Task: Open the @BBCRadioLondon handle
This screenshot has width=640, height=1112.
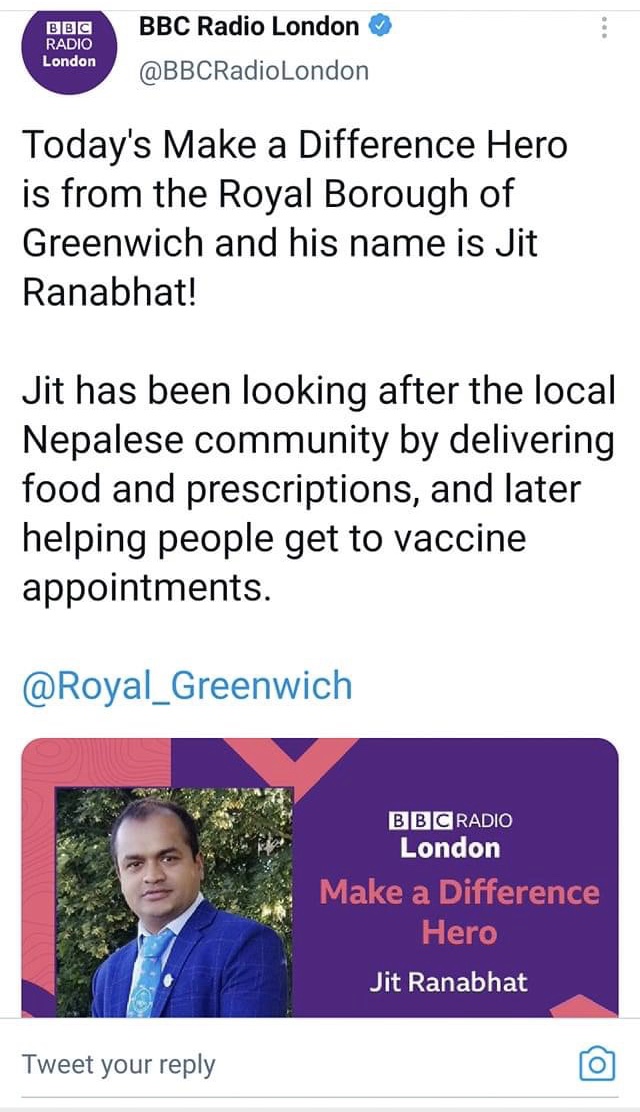Action: click(x=253, y=71)
